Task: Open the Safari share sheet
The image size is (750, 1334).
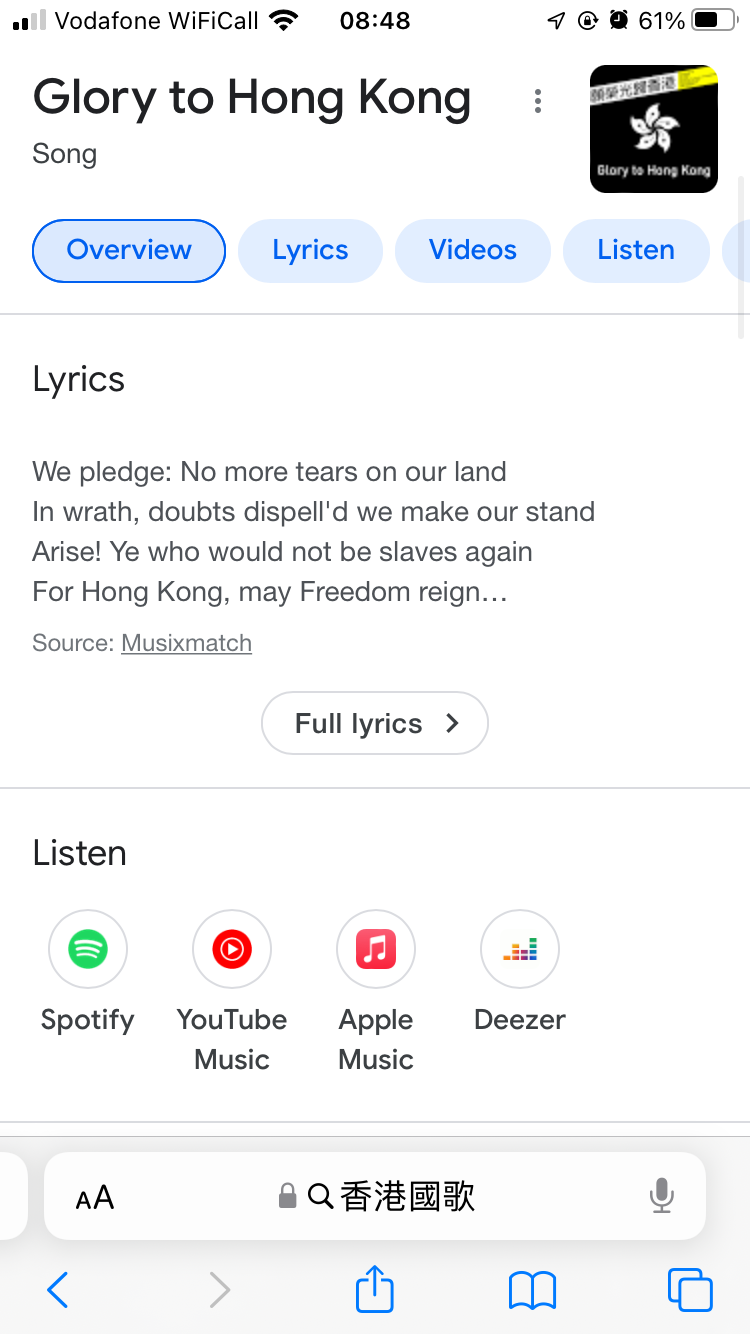Action: click(x=375, y=1288)
